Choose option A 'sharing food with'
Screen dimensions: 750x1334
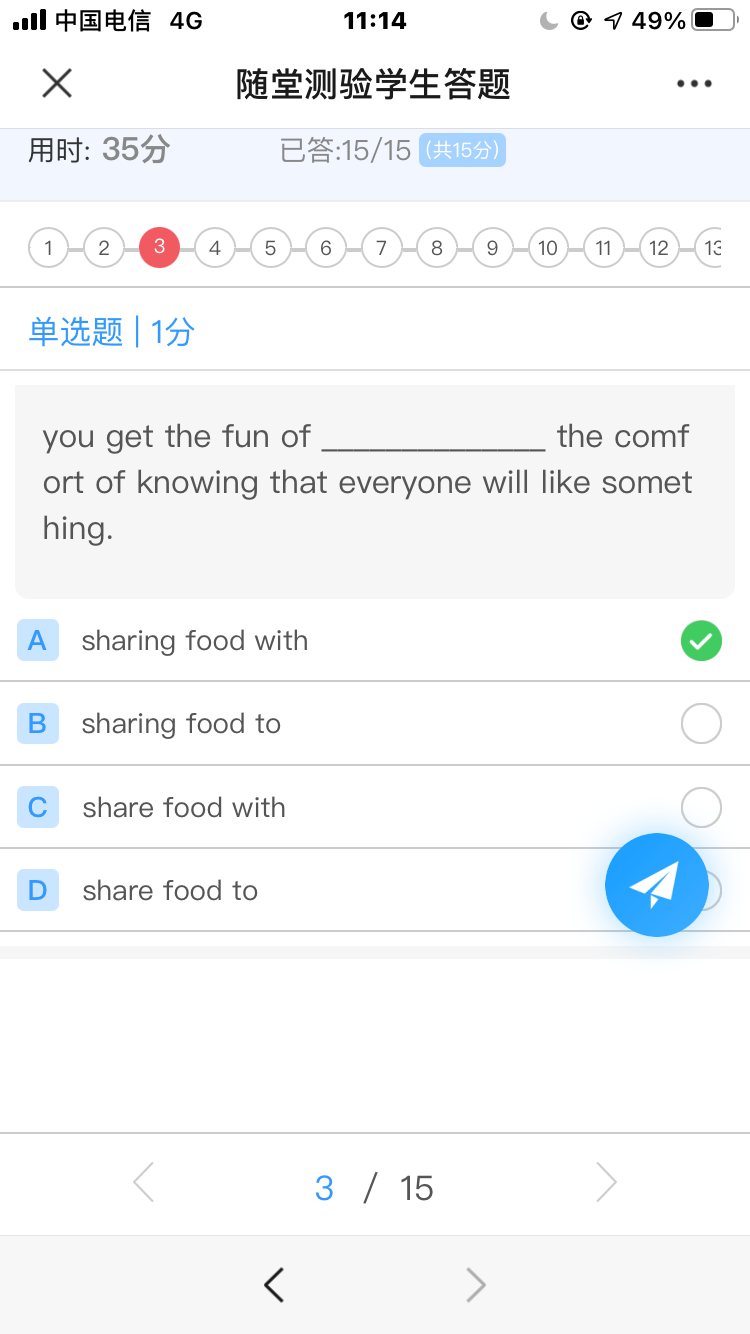point(375,641)
